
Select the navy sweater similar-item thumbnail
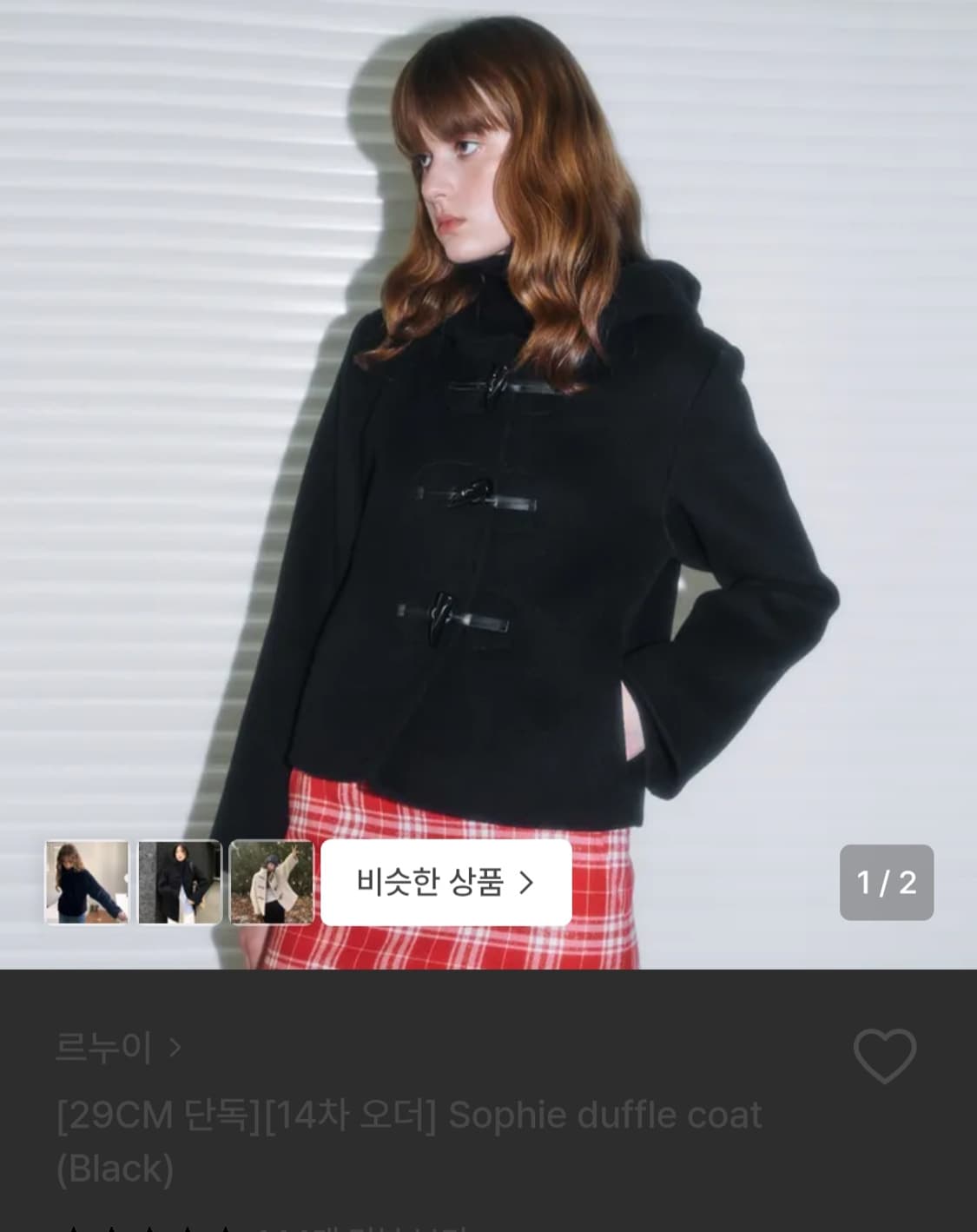tap(85, 883)
